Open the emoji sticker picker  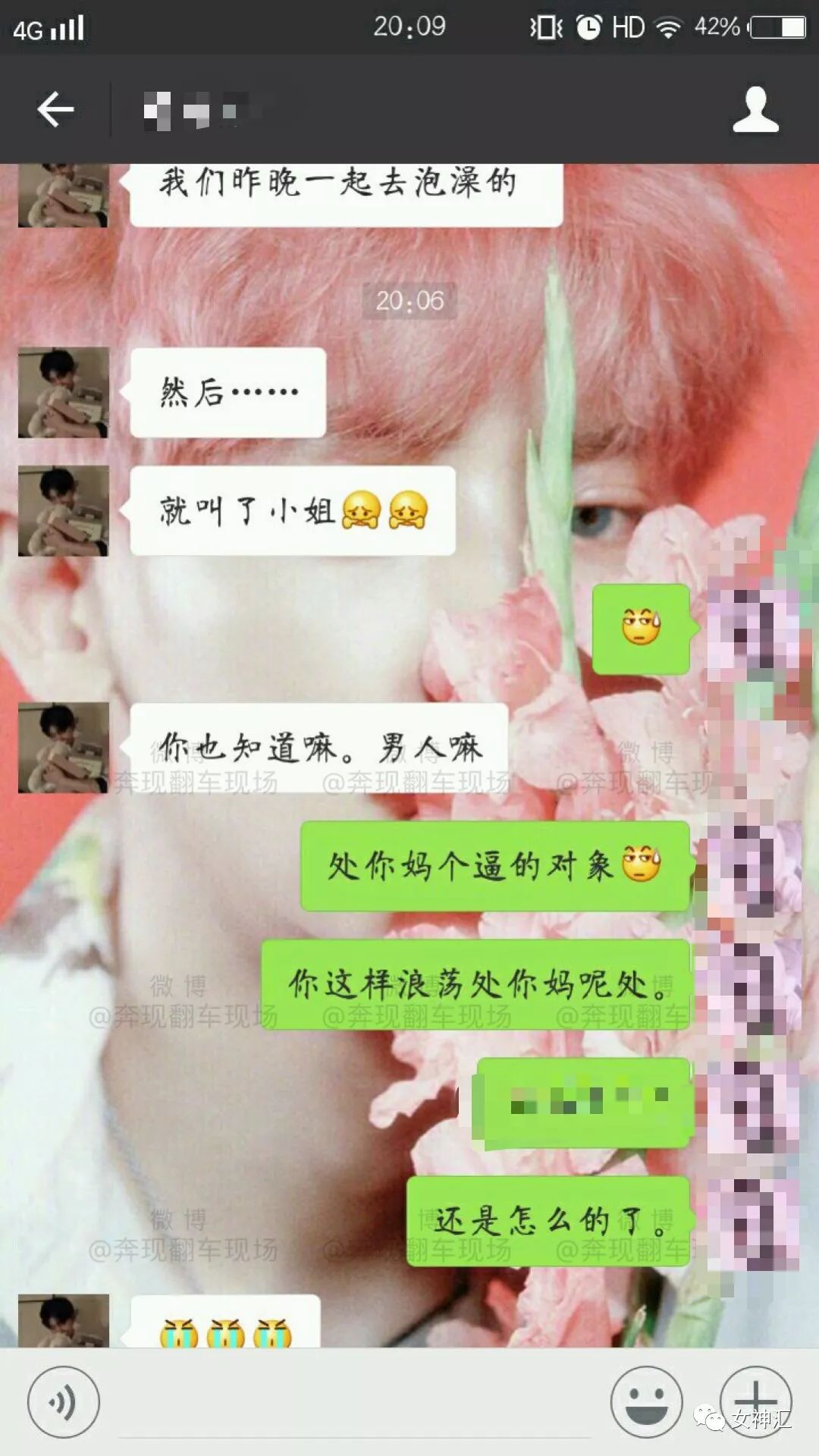[x=646, y=1402]
